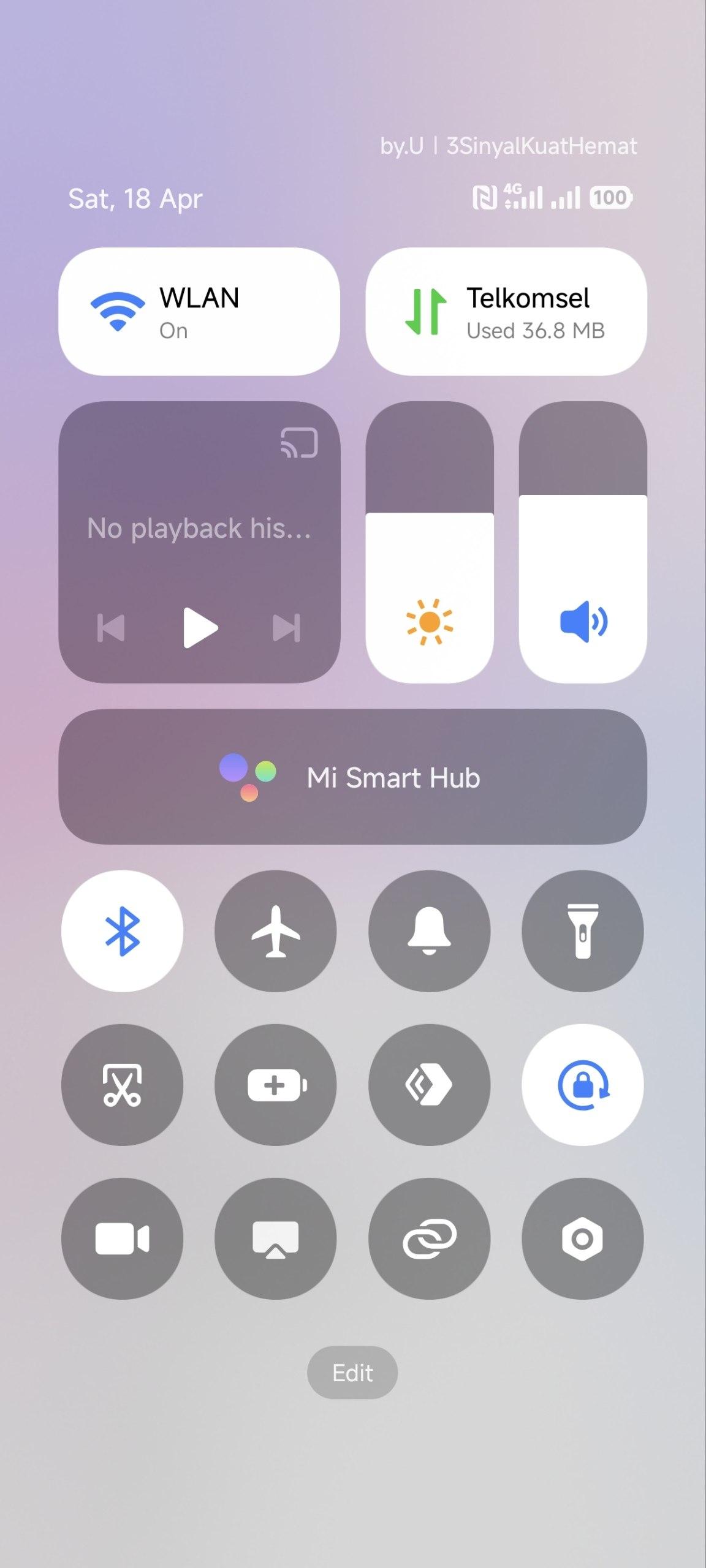706x1568 pixels.
Task: Tap the brightness slider
Action: 430,542
